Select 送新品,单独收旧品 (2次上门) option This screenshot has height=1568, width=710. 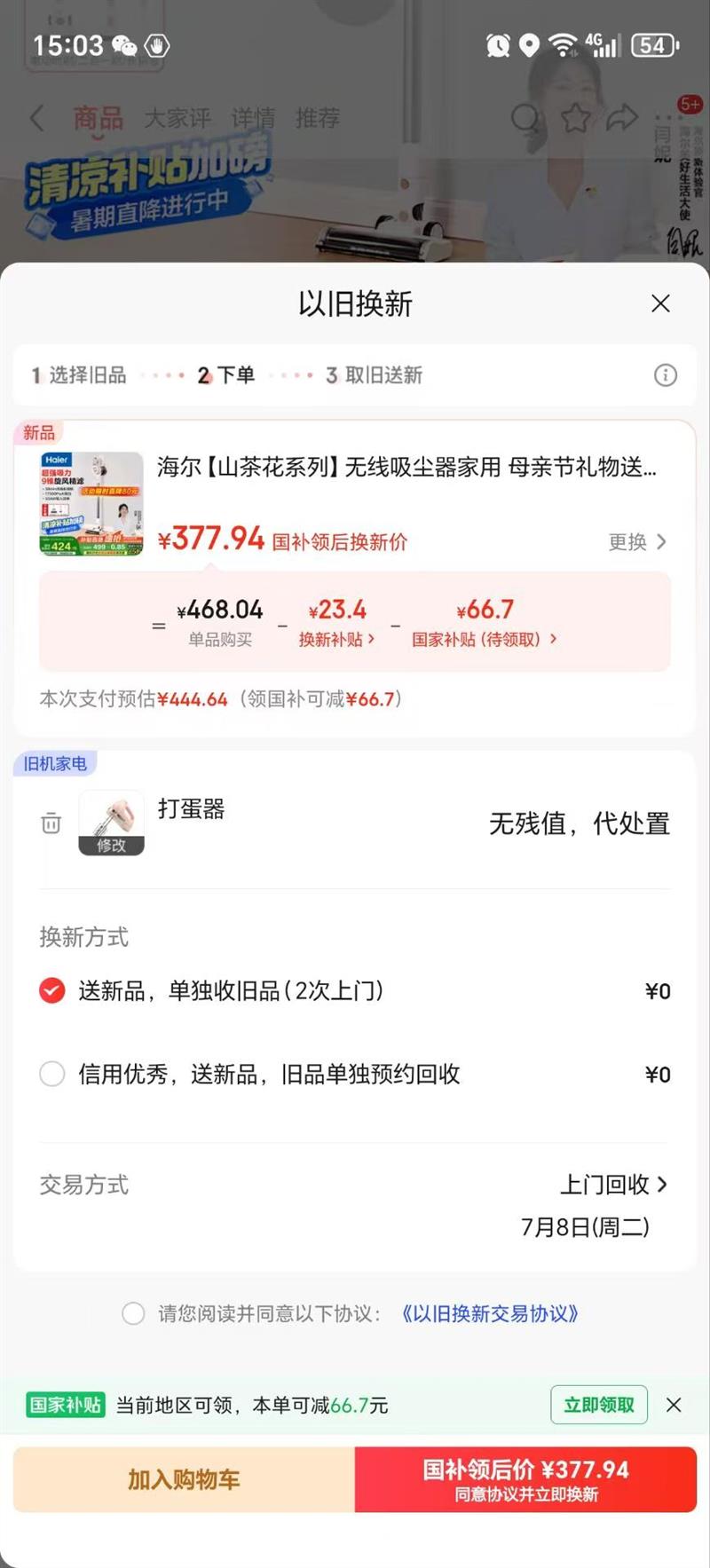(52, 990)
